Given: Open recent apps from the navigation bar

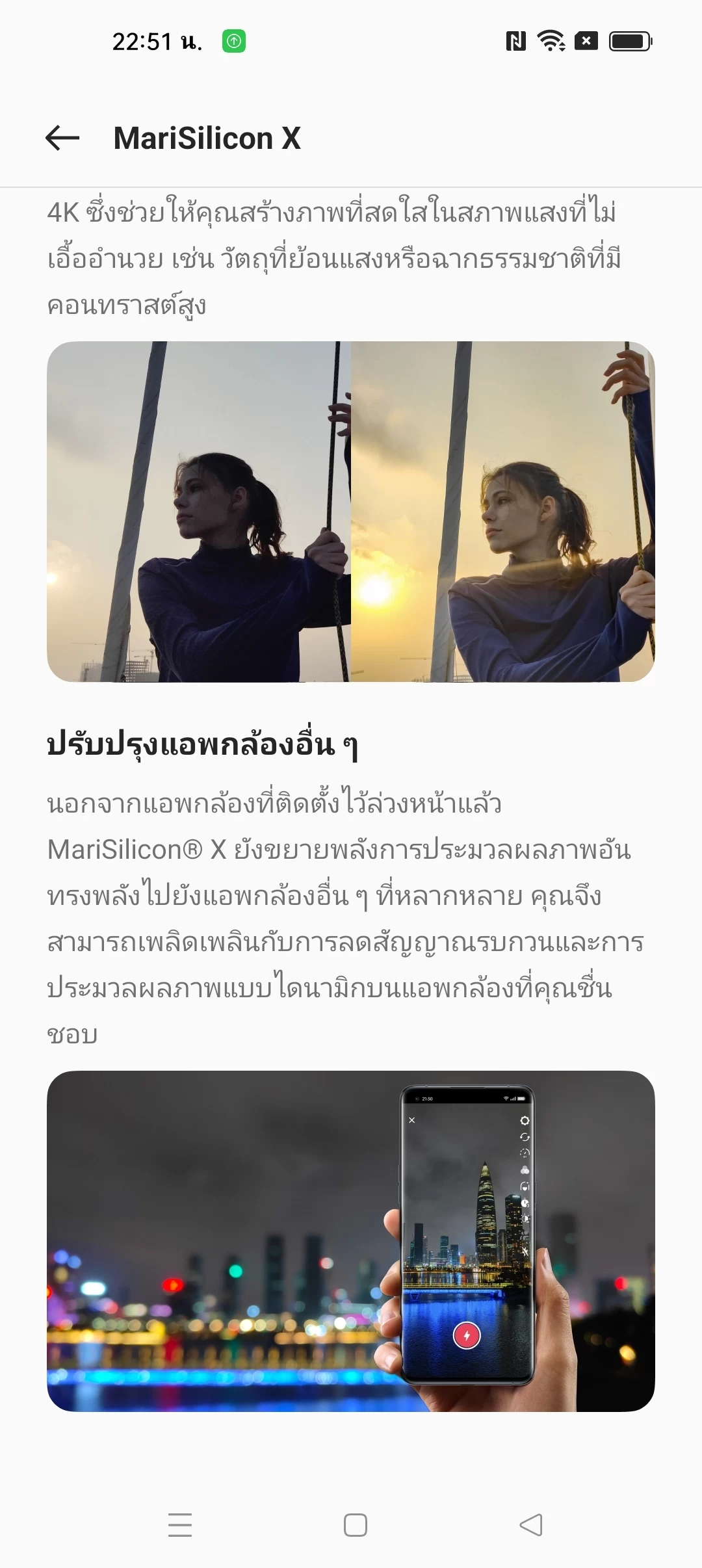Looking at the screenshot, I should point(180,1524).
